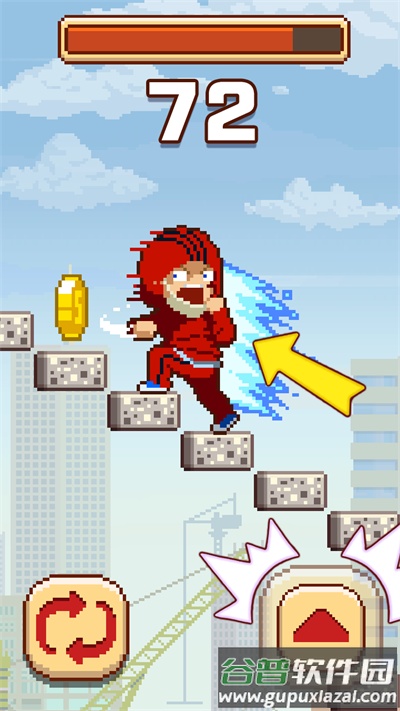Tap the switch direction button
This screenshot has width=400, height=711.
[76, 628]
